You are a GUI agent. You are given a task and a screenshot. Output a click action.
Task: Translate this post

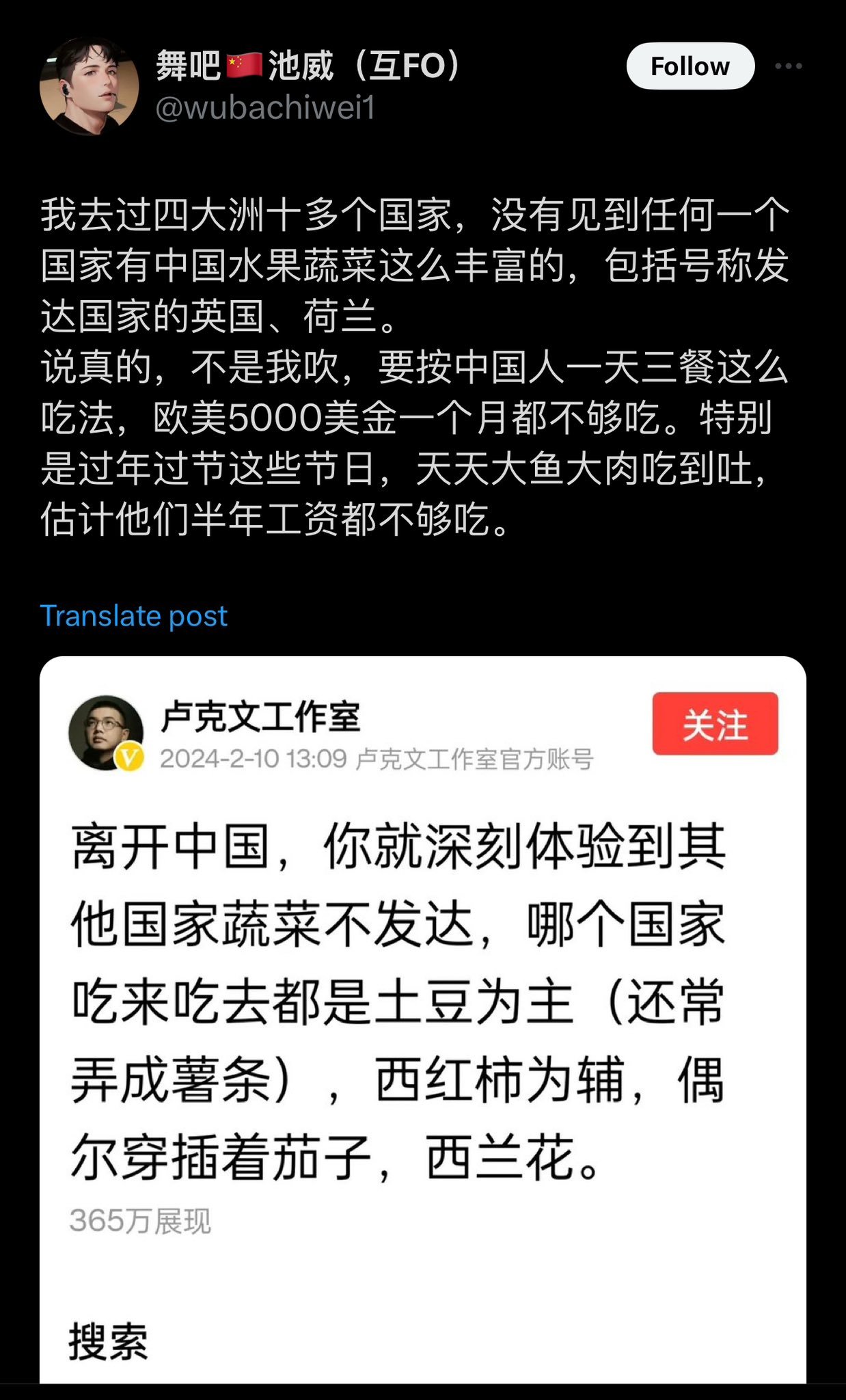click(x=134, y=616)
